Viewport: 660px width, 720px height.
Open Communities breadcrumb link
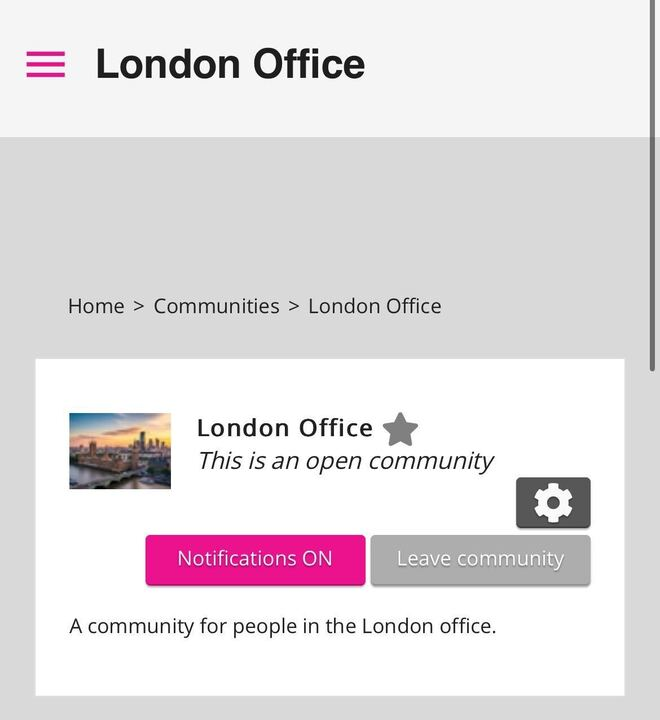click(216, 306)
